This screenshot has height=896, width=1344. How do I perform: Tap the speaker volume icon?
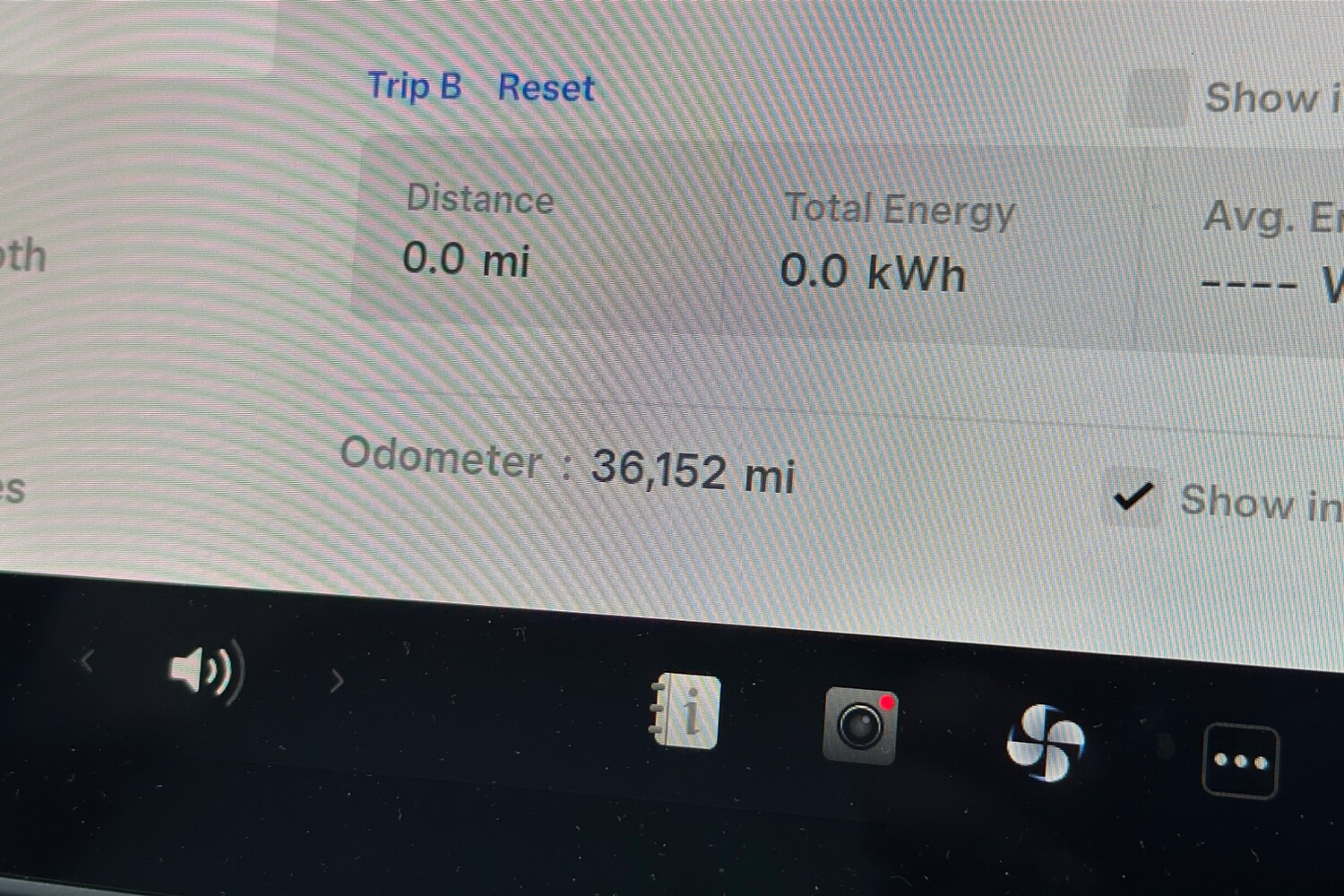[x=205, y=671]
